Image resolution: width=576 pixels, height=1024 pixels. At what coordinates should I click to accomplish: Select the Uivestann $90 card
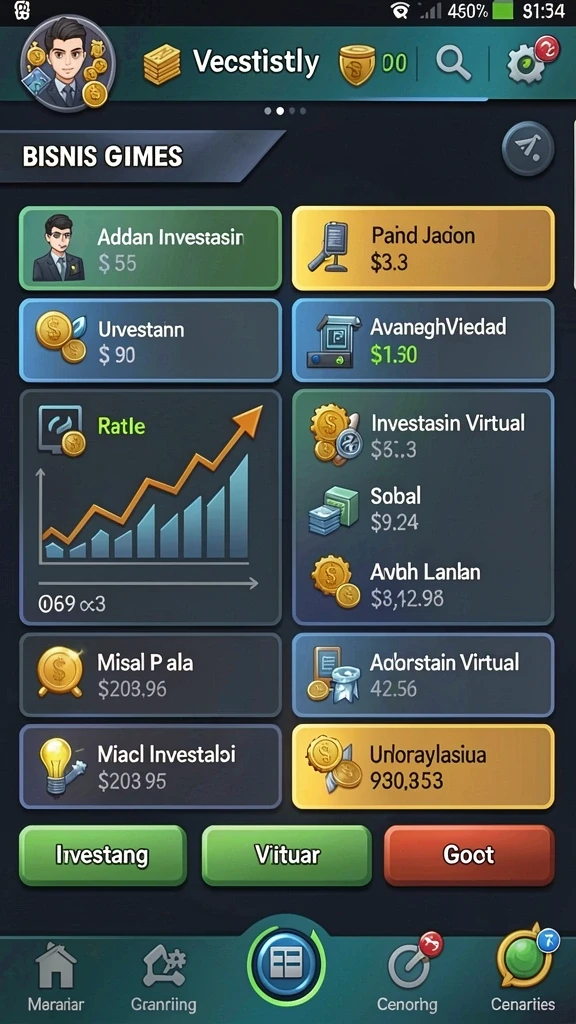150,340
